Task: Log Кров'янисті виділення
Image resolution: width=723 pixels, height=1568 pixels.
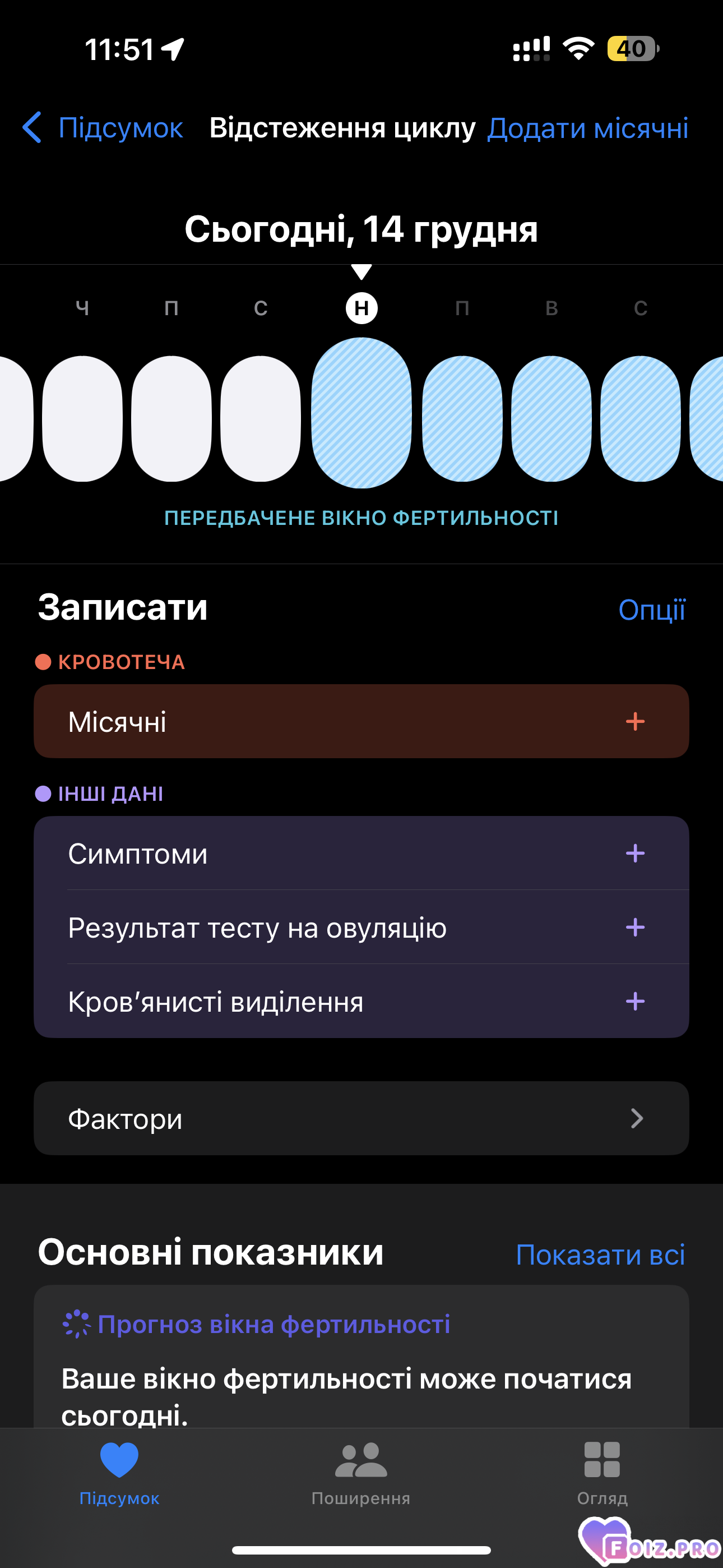Action: (635, 1001)
